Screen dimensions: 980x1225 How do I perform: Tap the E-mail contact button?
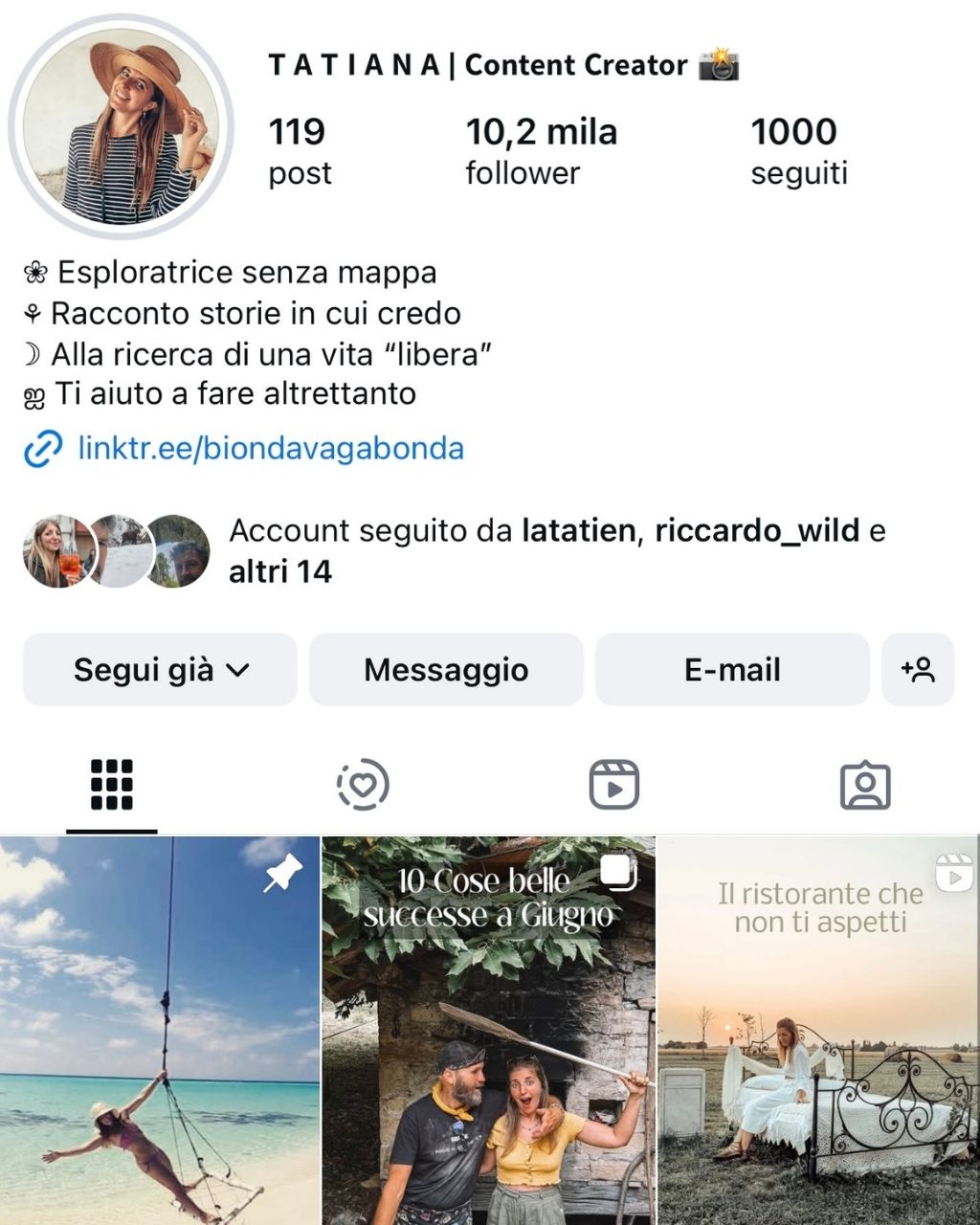(x=732, y=669)
